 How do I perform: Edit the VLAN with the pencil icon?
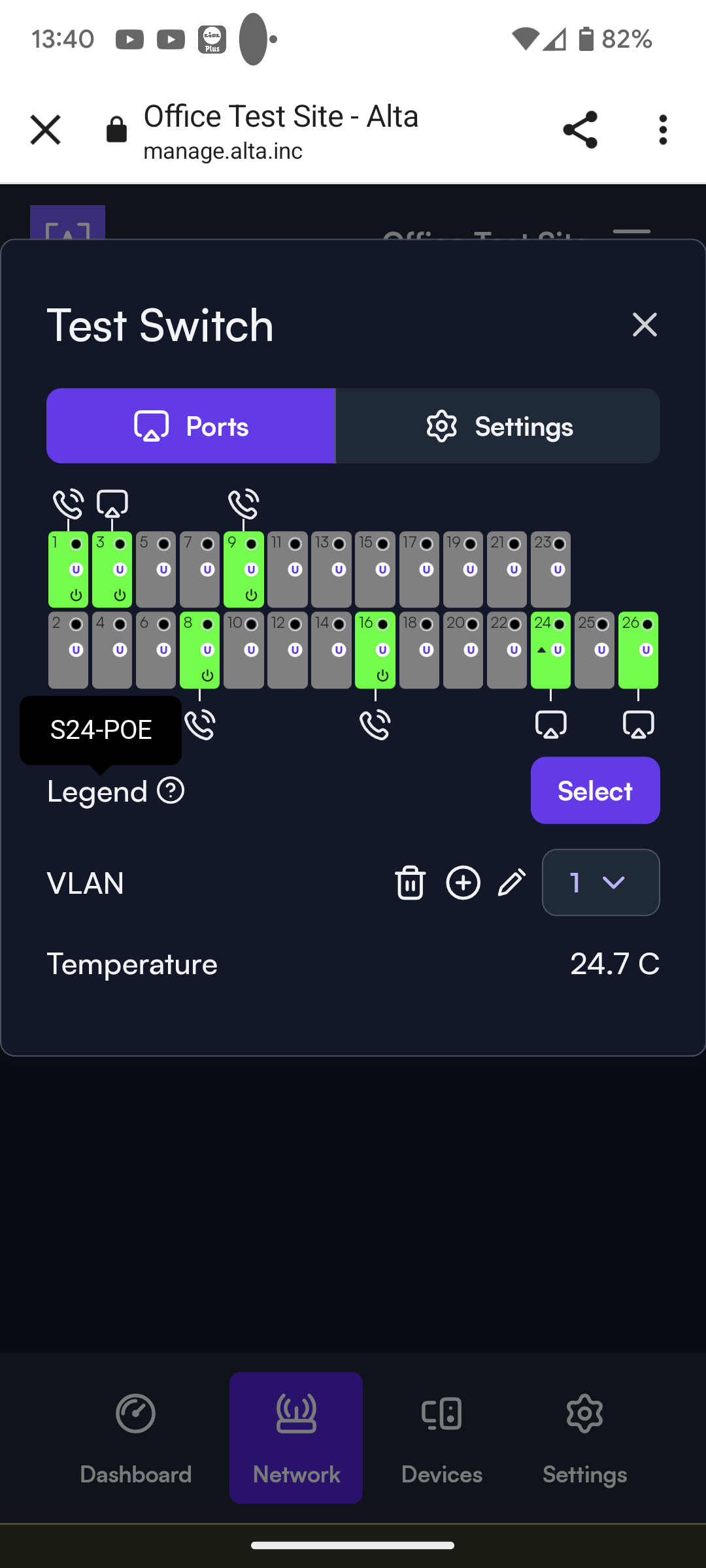512,883
